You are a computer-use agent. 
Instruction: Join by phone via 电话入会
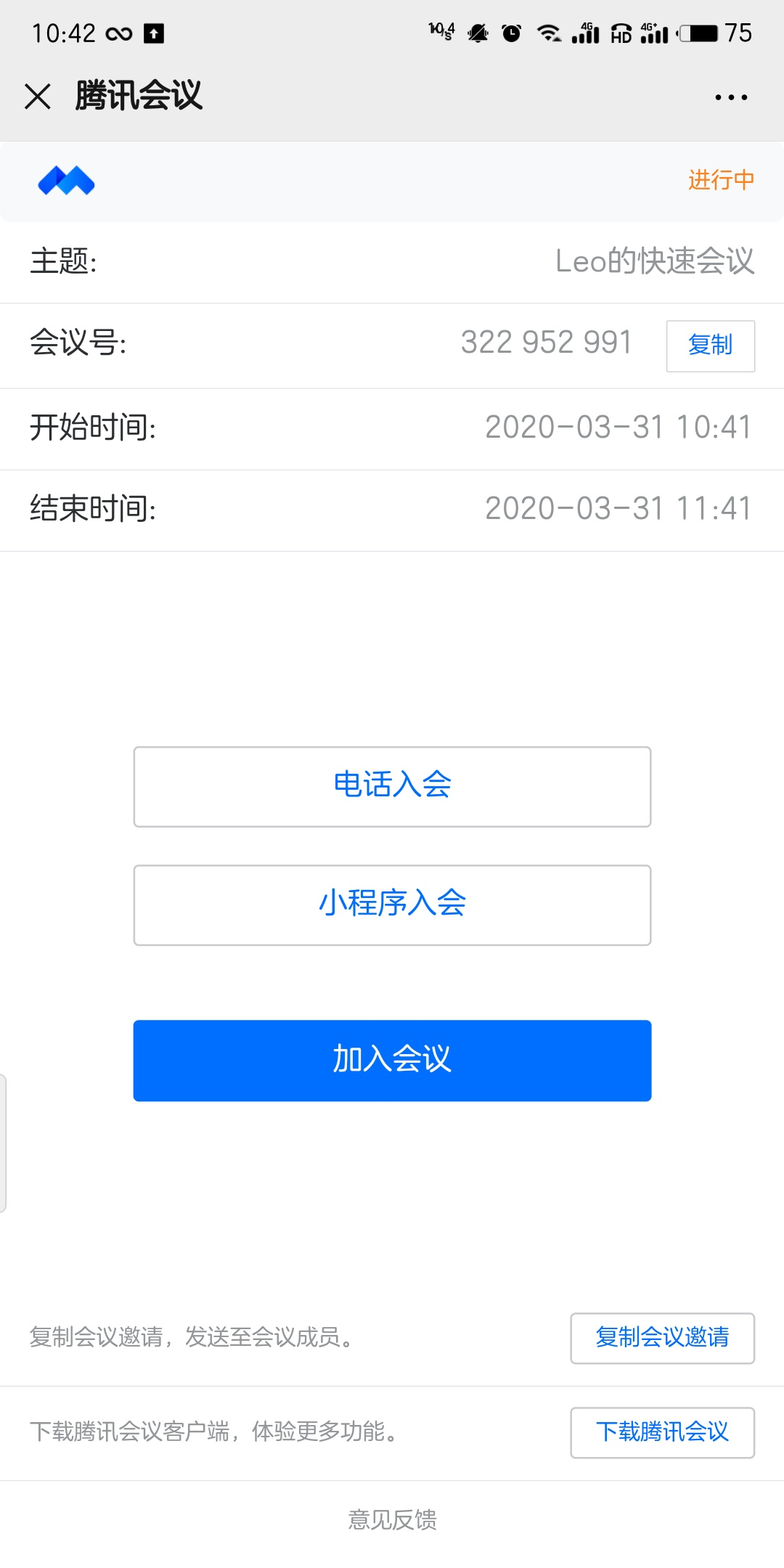(392, 786)
